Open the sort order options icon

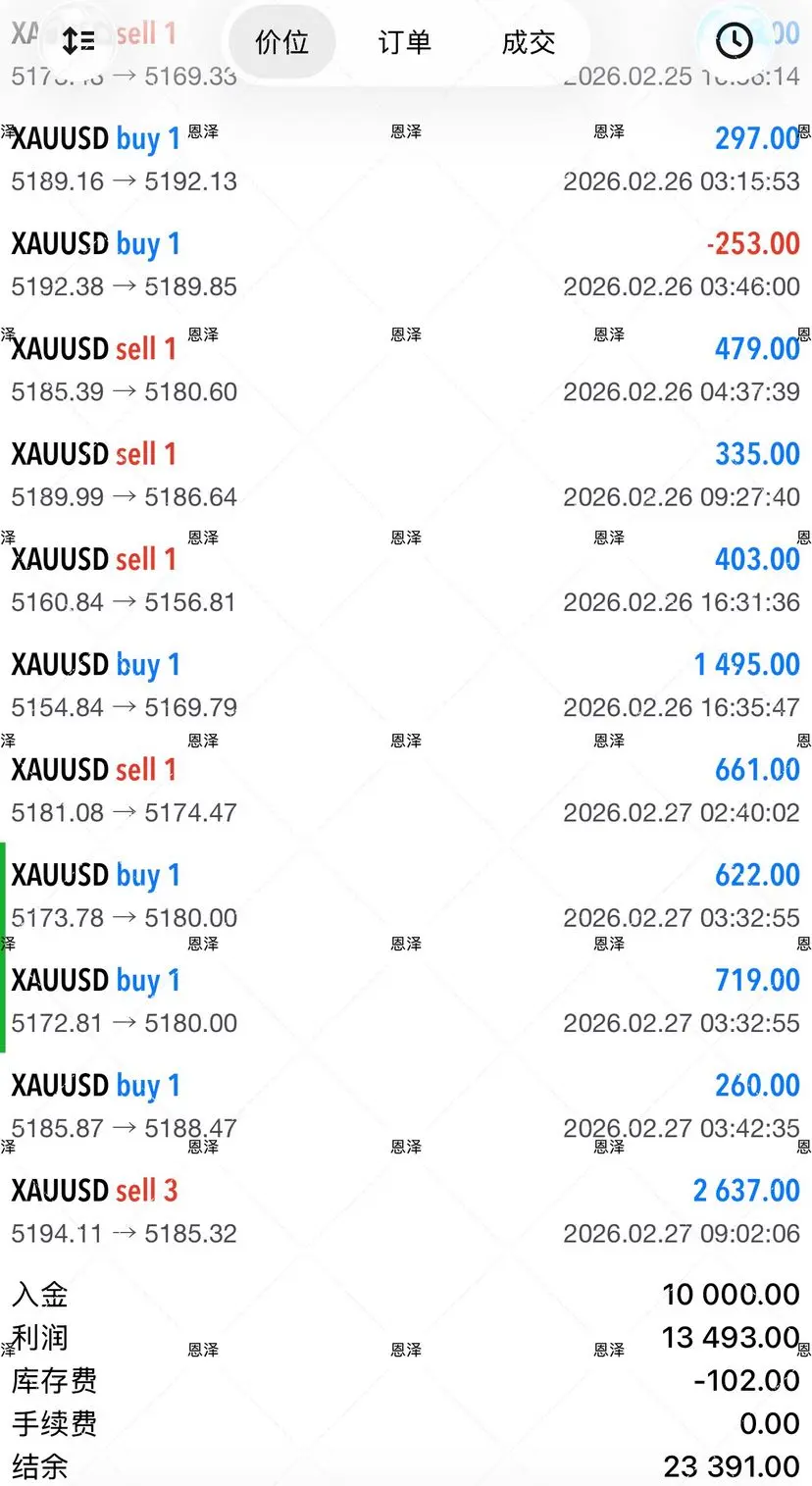78,41
